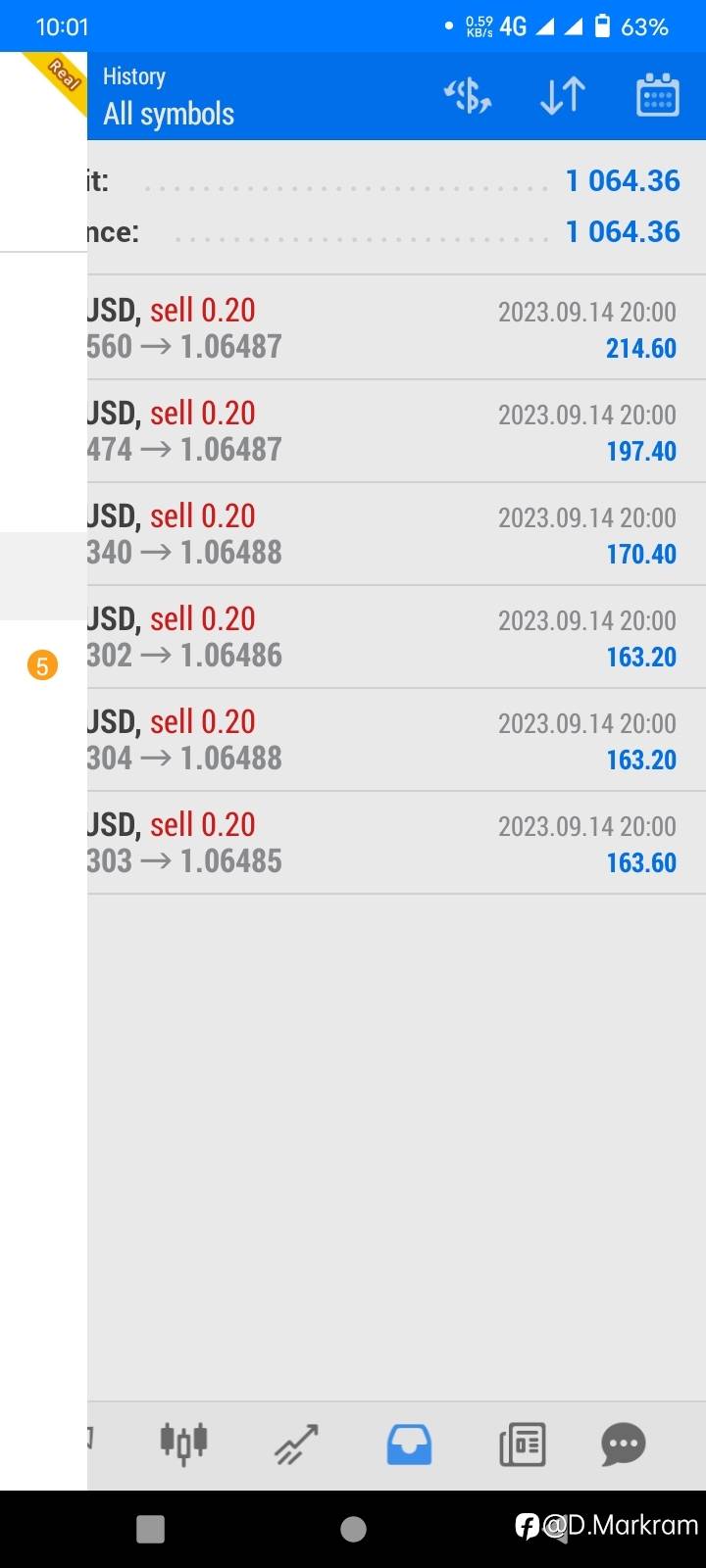Tap the sort arrows icon
Image resolution: width=706 pixels, height=1568 pixels.
(563, 96)
